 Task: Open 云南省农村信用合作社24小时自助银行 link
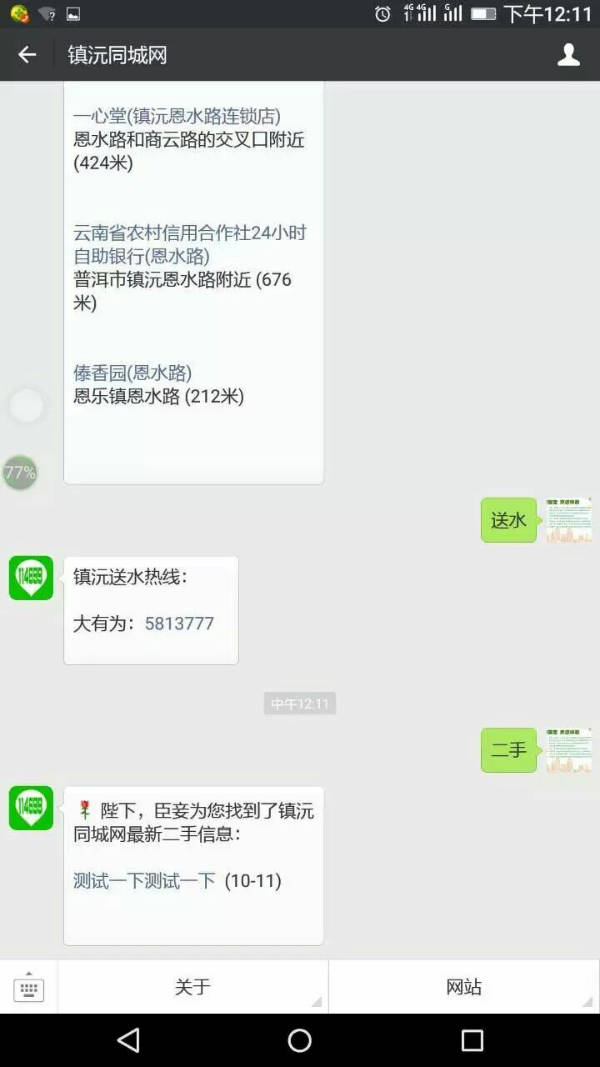pos(190,244)
